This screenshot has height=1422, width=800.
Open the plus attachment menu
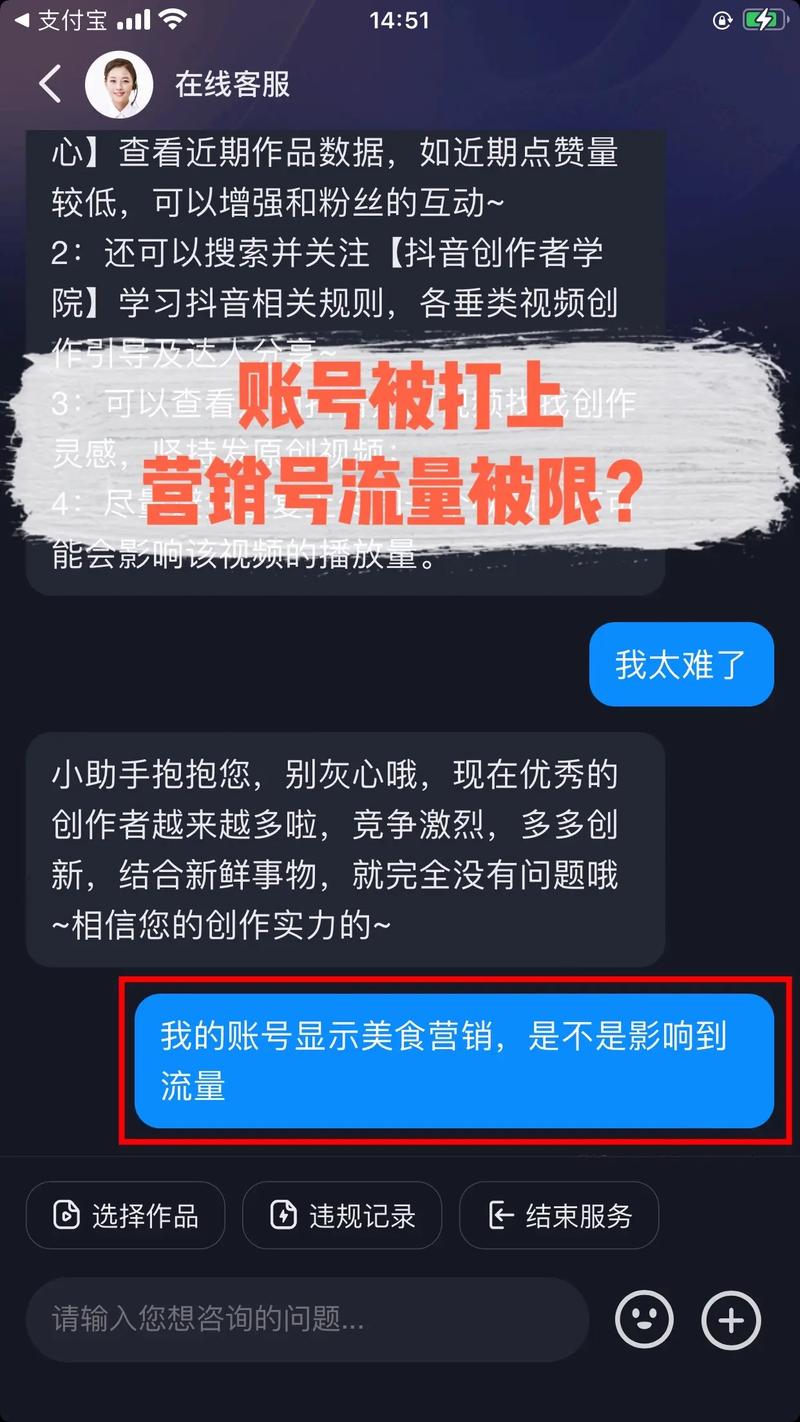click(x=731, y=1320)
